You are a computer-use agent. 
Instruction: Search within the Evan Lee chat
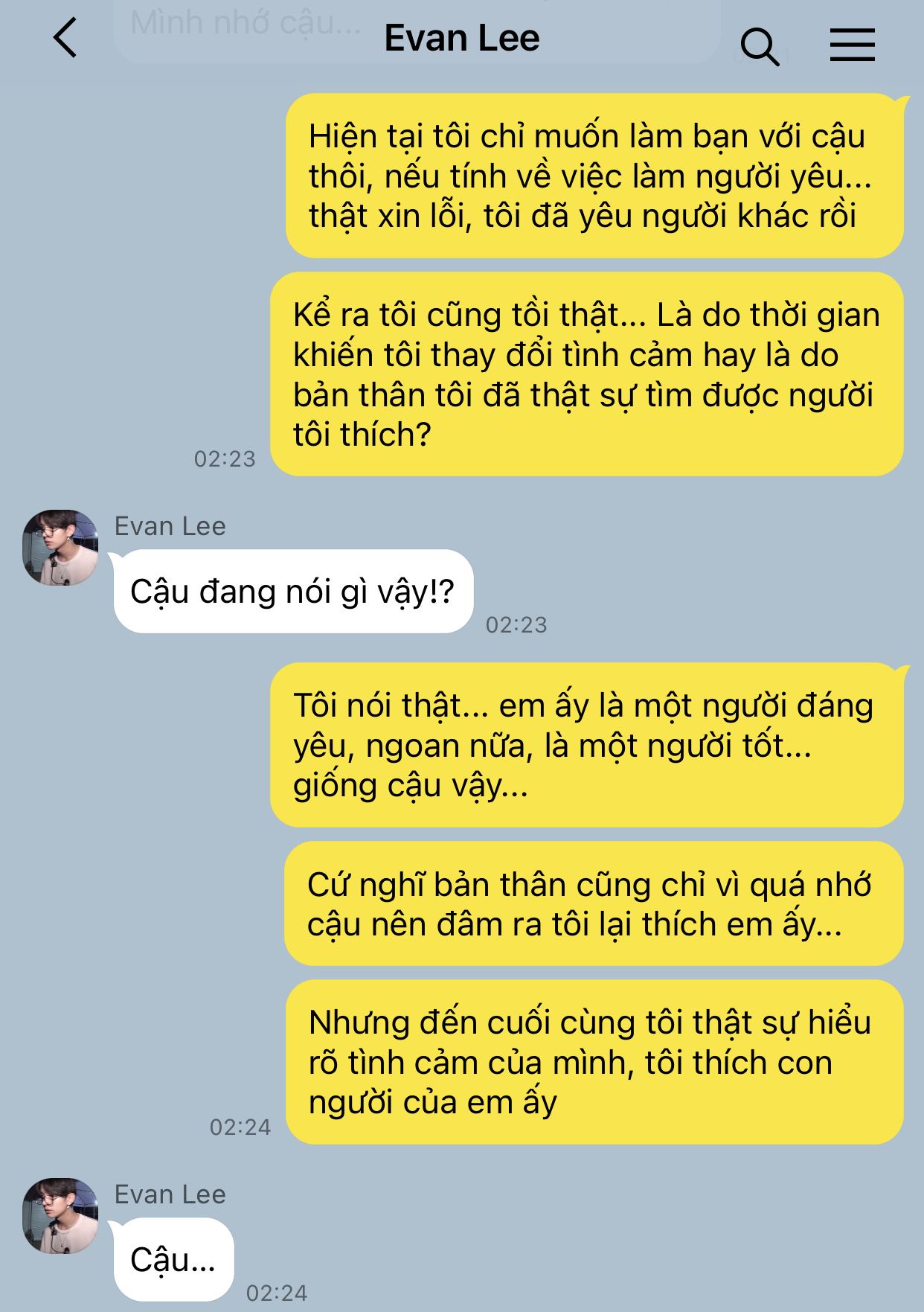pos(760,46)
